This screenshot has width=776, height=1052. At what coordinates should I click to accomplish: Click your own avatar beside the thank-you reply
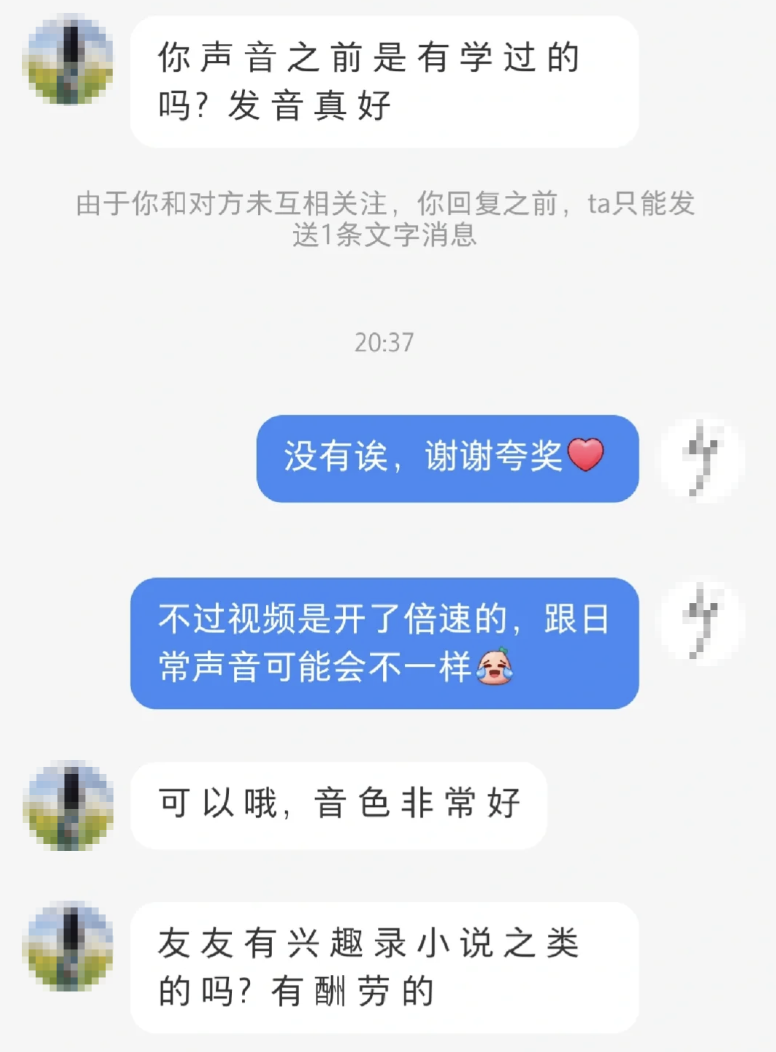(702, 456)
